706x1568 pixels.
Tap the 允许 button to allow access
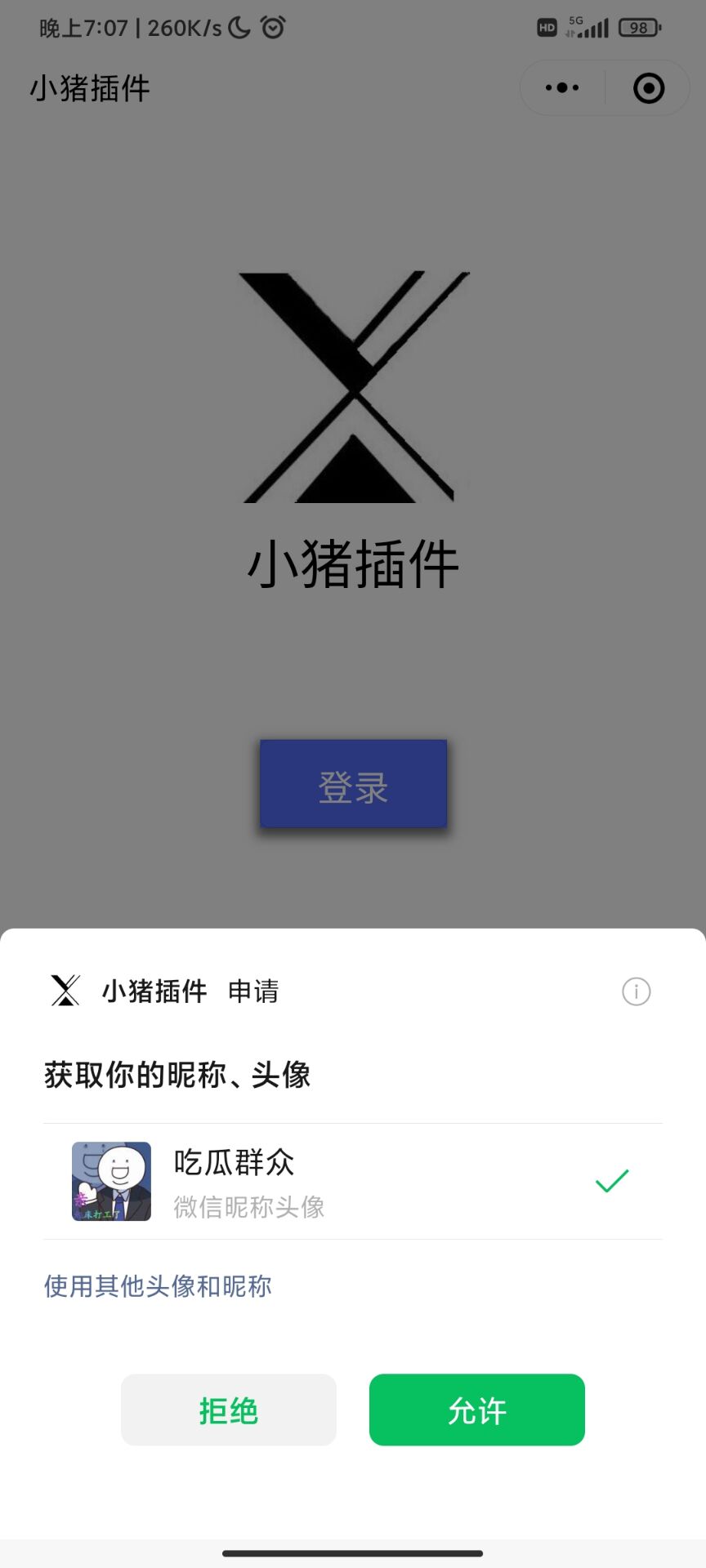(476, 1410)
